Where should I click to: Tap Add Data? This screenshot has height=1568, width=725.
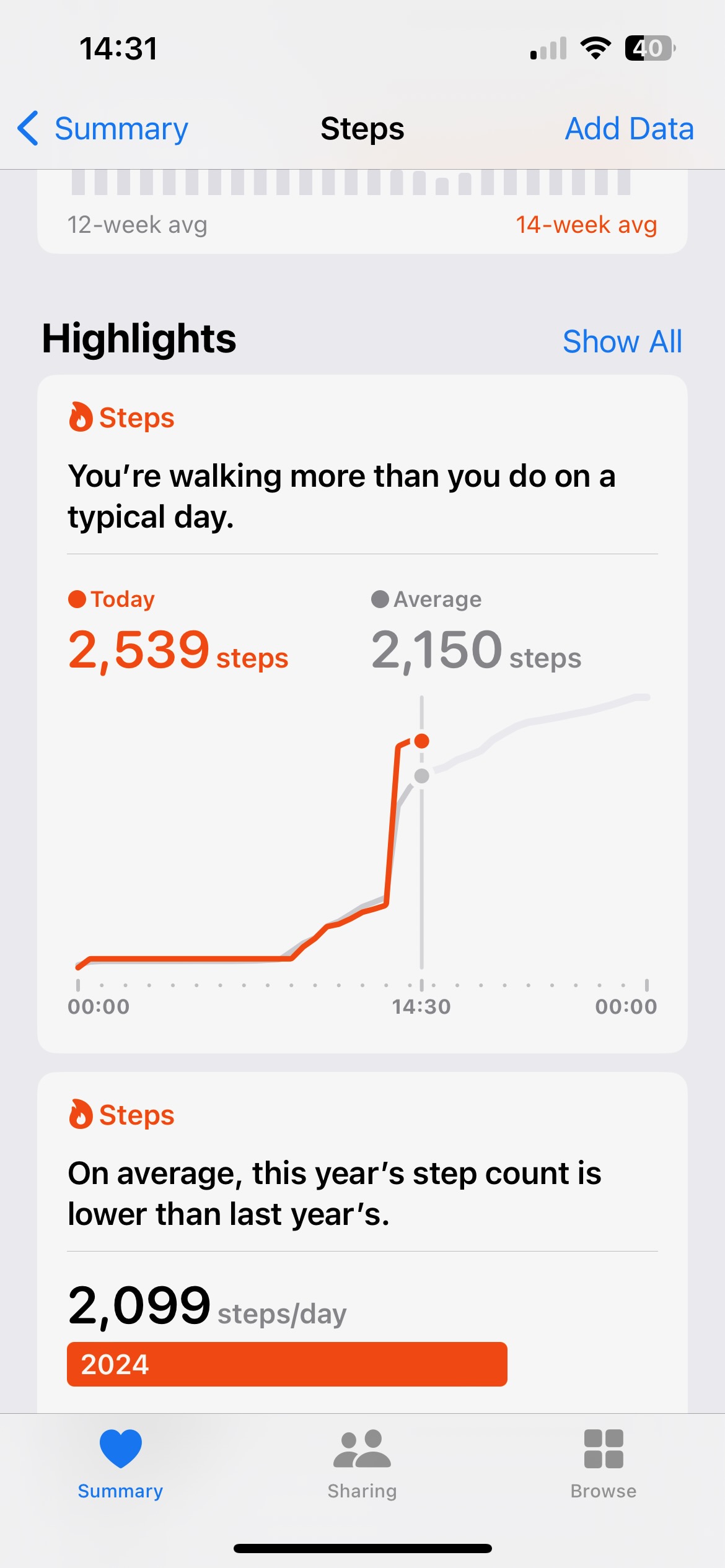(x=629, y=129)
